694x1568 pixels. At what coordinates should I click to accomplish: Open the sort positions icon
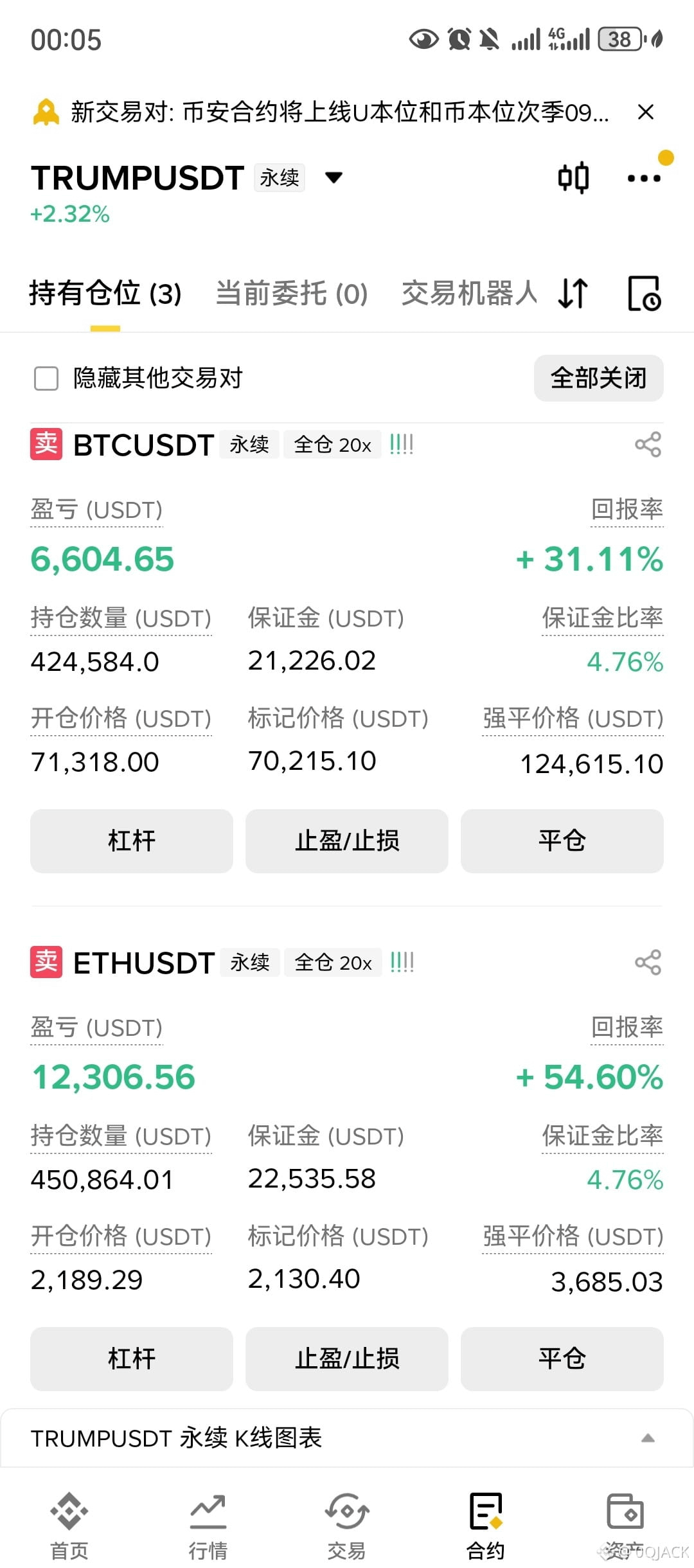(x=573, y=294)
